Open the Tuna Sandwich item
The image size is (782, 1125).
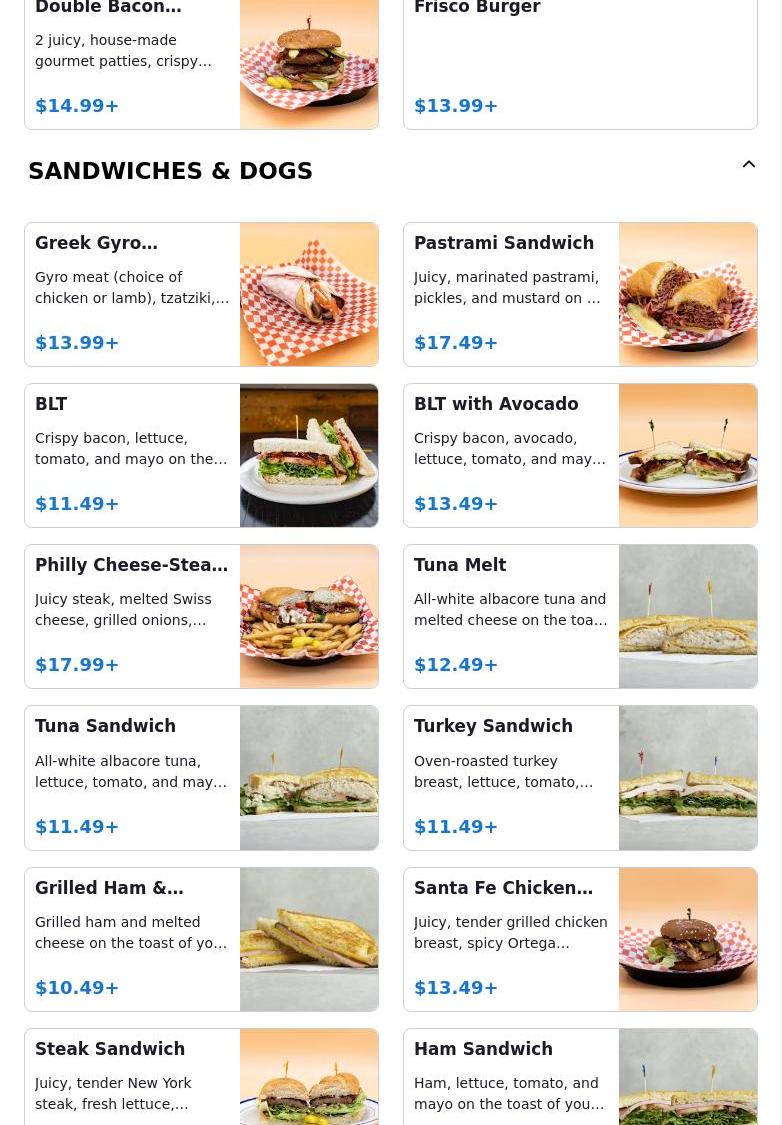coord(201,778)
